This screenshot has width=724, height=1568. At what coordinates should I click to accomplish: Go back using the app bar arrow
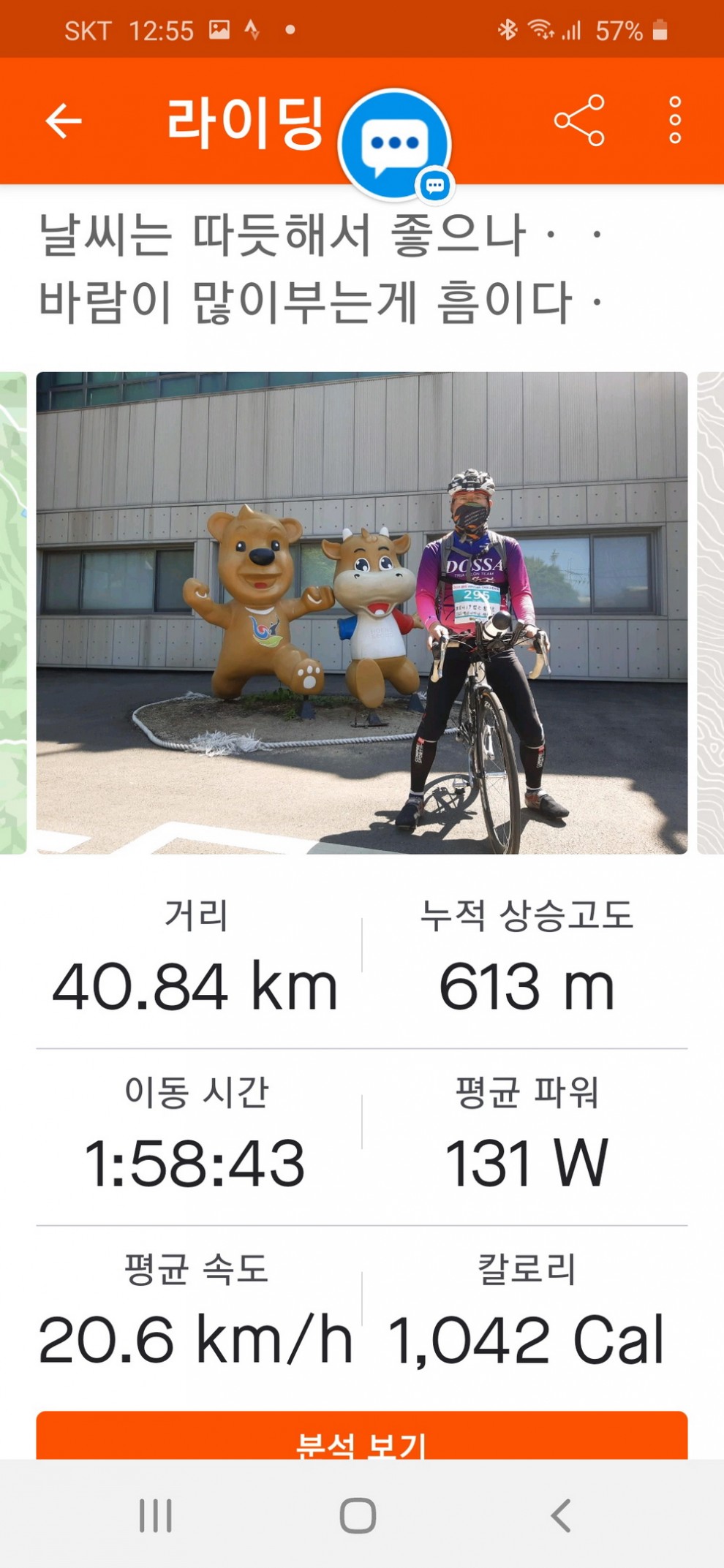tap(64, 121)
